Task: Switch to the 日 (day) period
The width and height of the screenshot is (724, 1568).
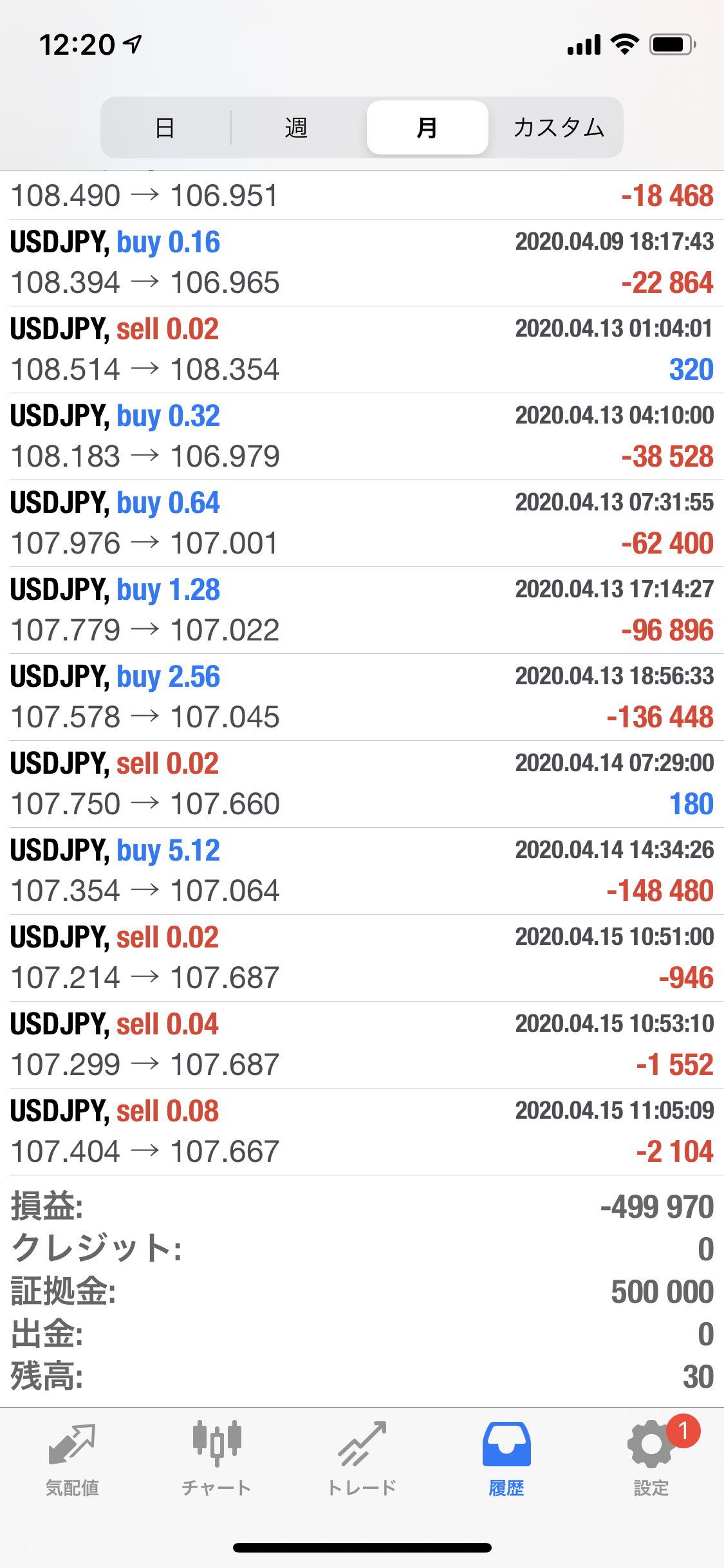Action: click(x=165, y=127)
